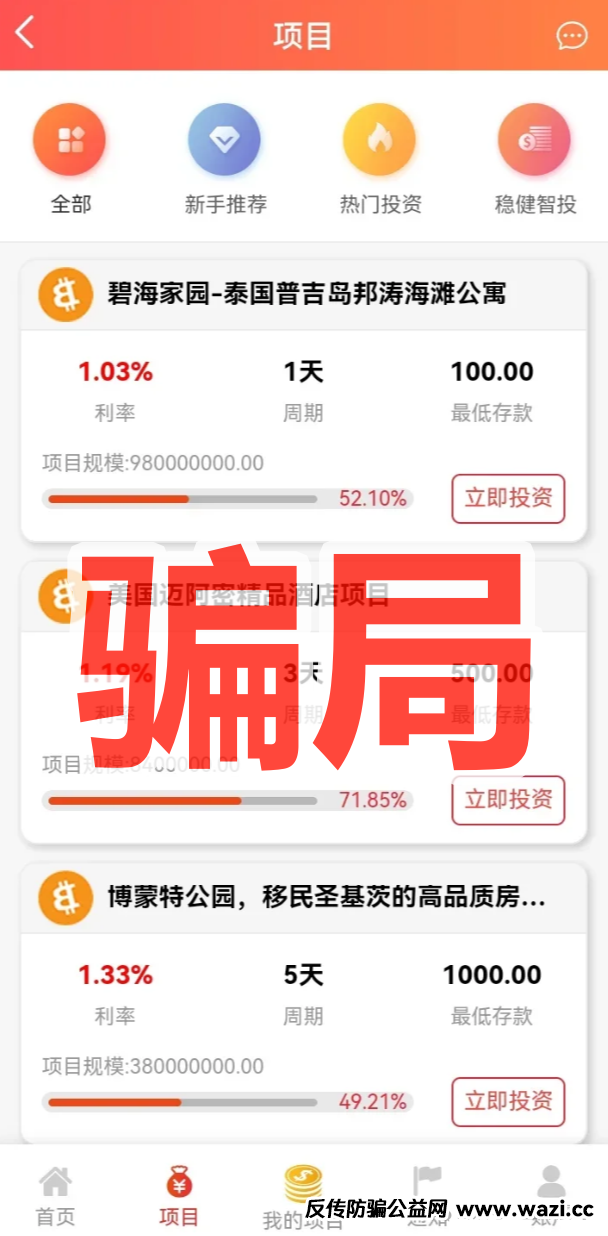Tap 立即投资 on the 博蒙特公园 project
Viewport: 608px width, 1236px height.
pos(508,1101)
